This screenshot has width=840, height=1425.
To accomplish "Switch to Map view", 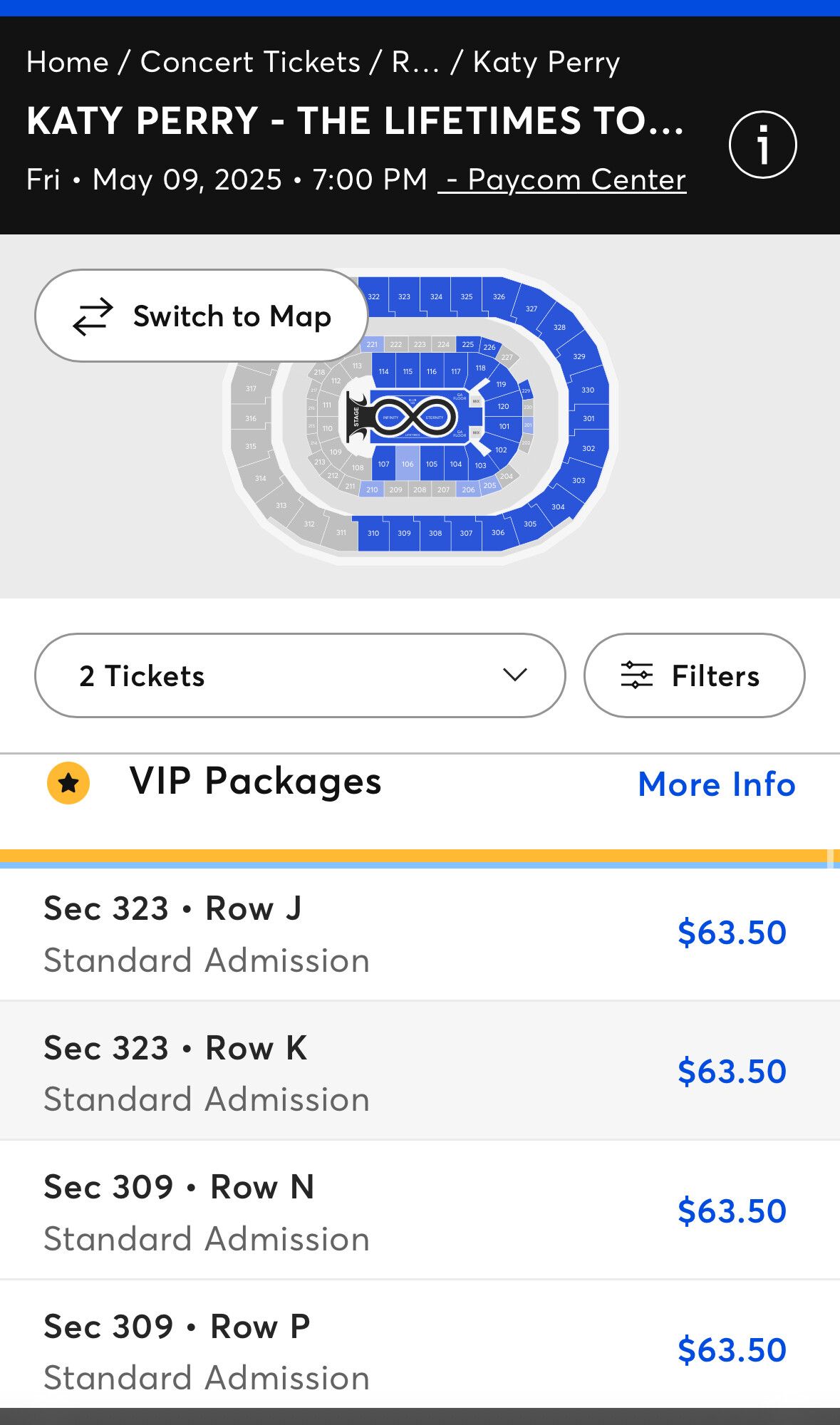I will coord(202,316).
